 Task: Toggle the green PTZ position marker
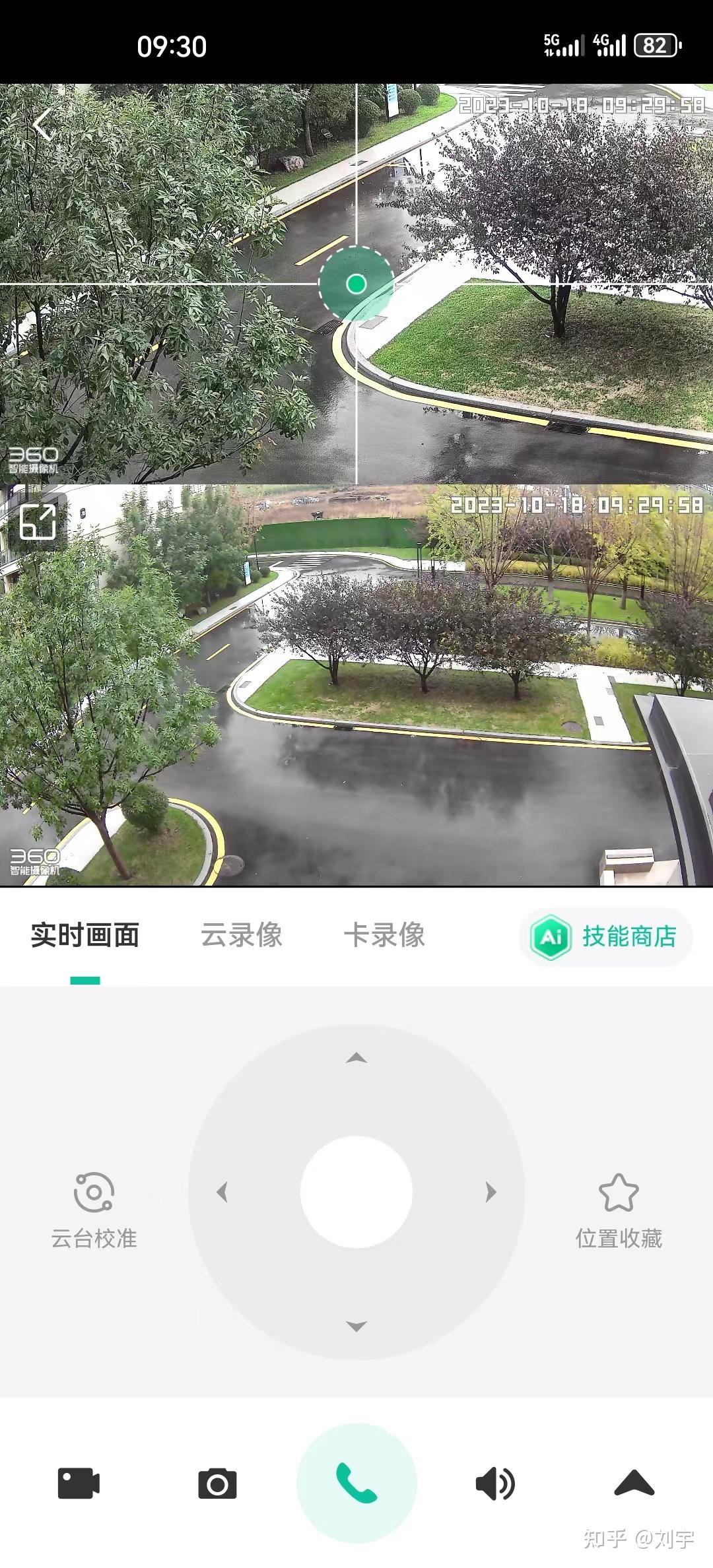356,284
